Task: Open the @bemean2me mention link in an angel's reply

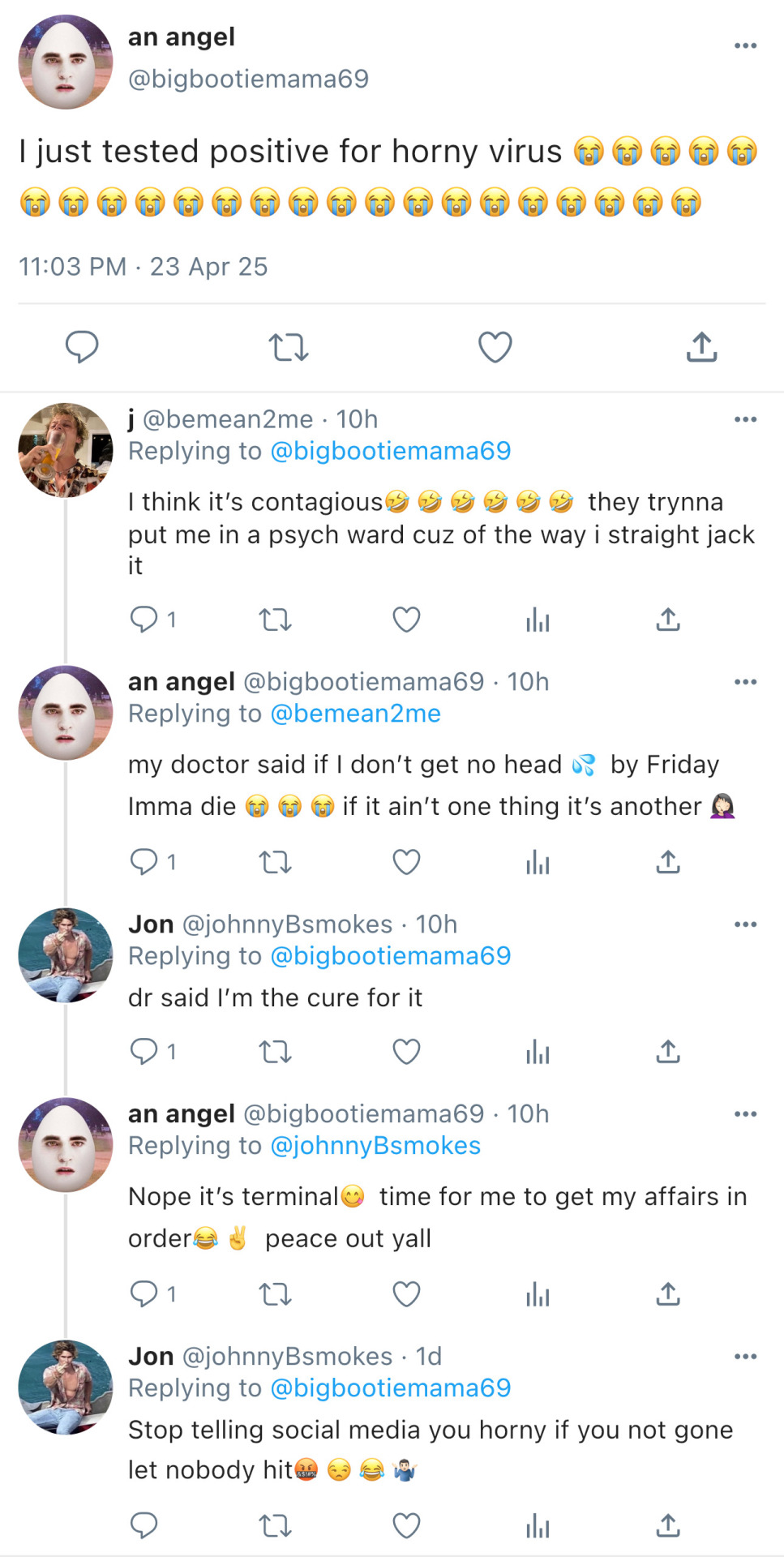Action: [x=355, y=714]
